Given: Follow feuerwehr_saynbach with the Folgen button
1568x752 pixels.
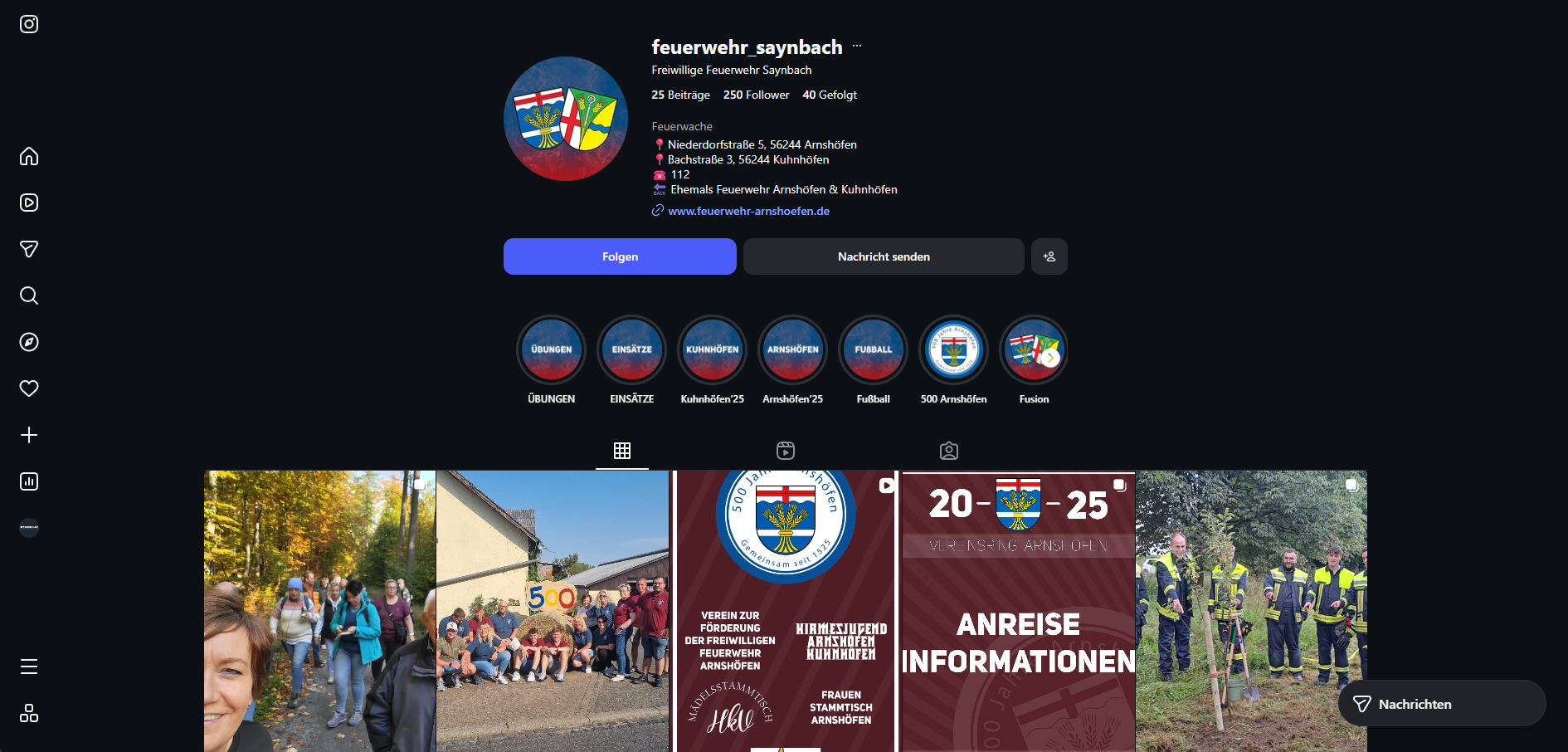Looking at the screenshot, I should click(620, 256).
